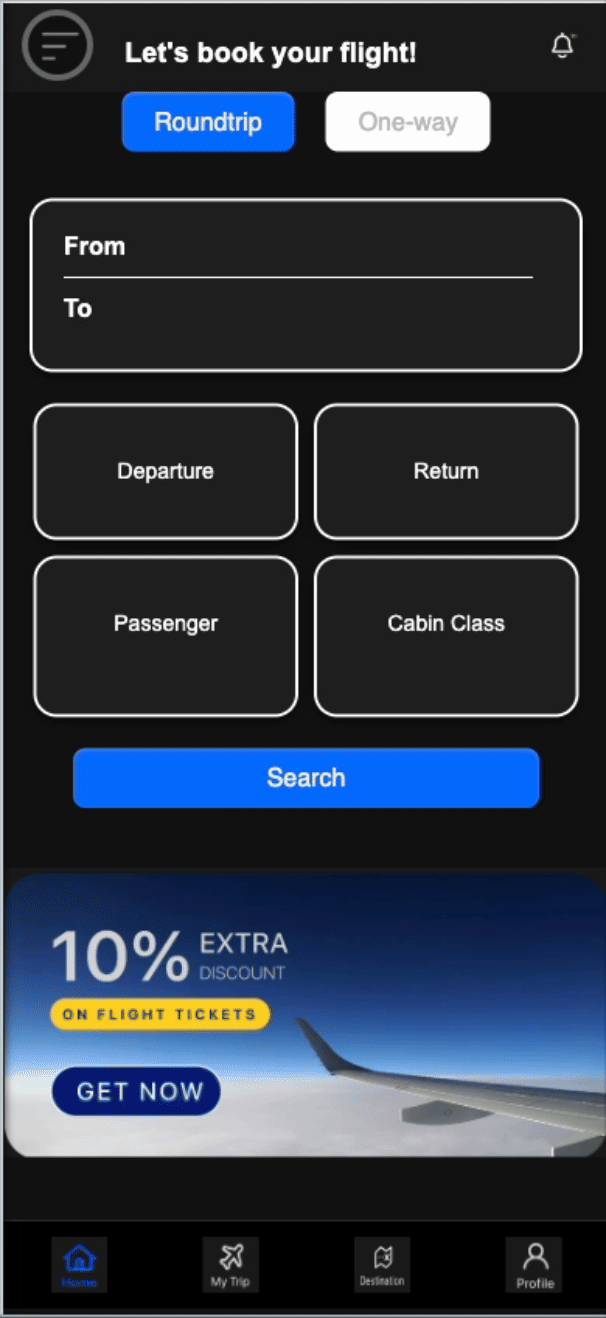
Task: Open the Passenger selector
Action: pyautogui.click(x=166, y=636)
